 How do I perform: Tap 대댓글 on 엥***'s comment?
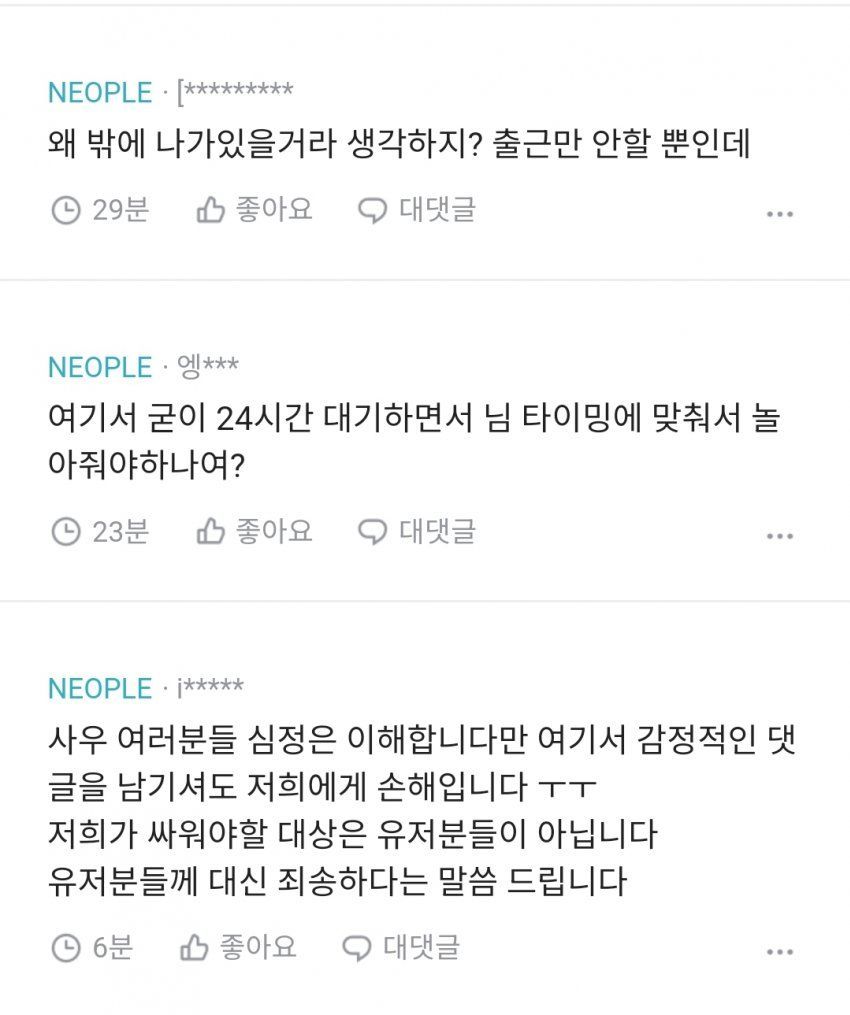pyautogui.click(x=416, y=531)
